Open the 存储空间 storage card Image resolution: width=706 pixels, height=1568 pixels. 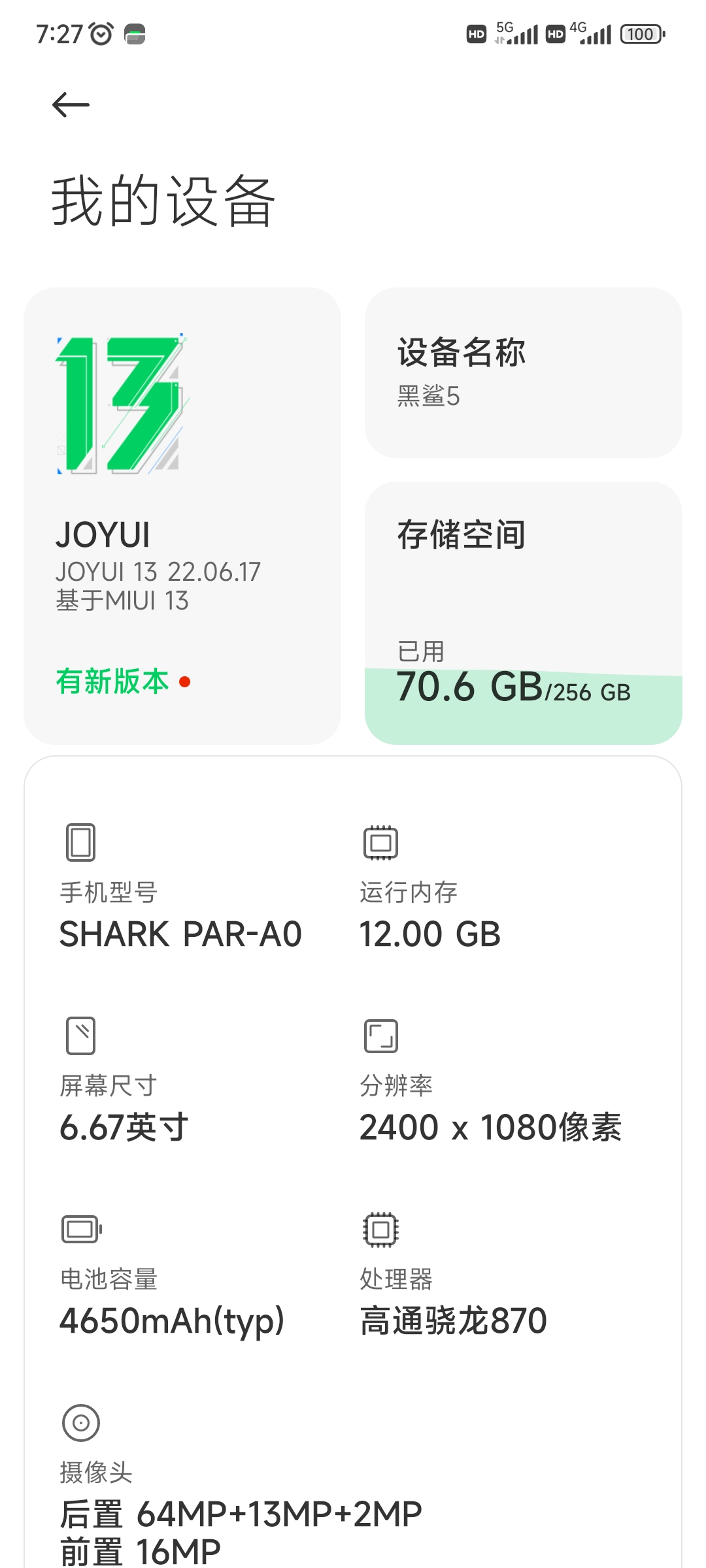tap(524, 613)
